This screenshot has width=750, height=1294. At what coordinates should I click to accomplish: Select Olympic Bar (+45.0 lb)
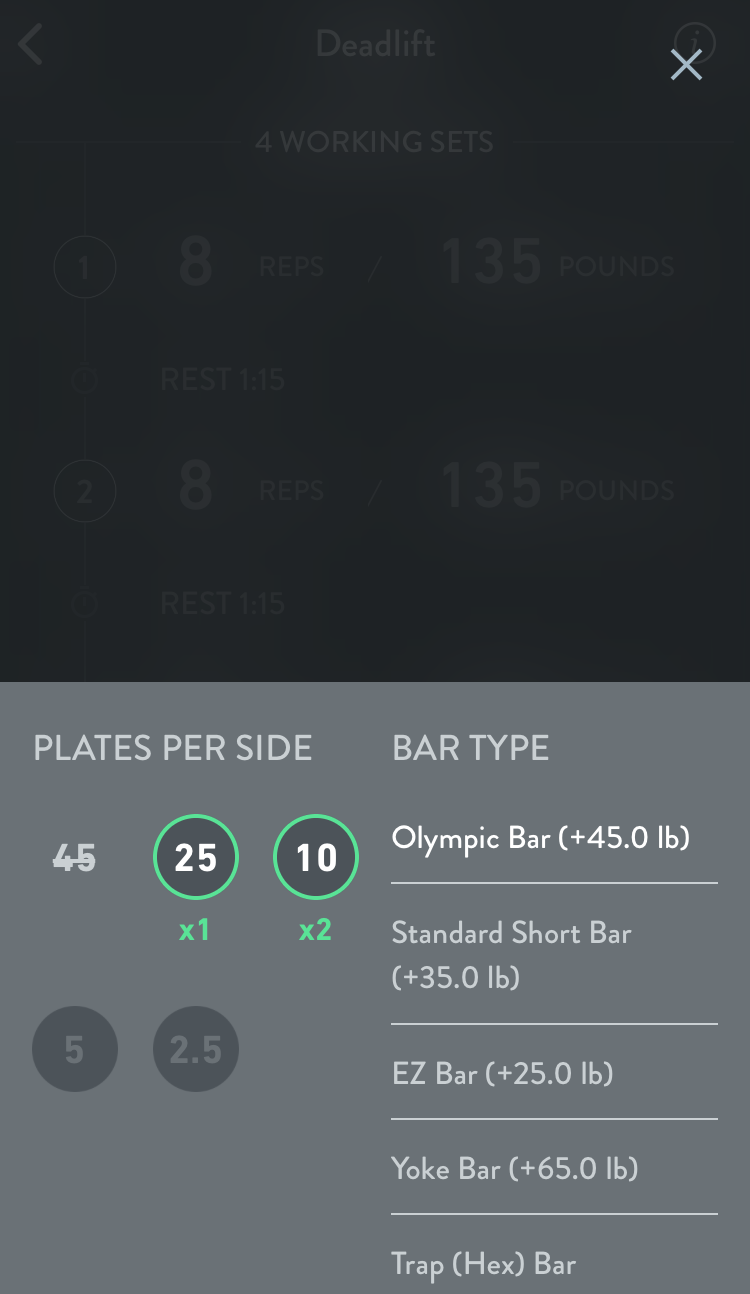click(x=540, y=838)
